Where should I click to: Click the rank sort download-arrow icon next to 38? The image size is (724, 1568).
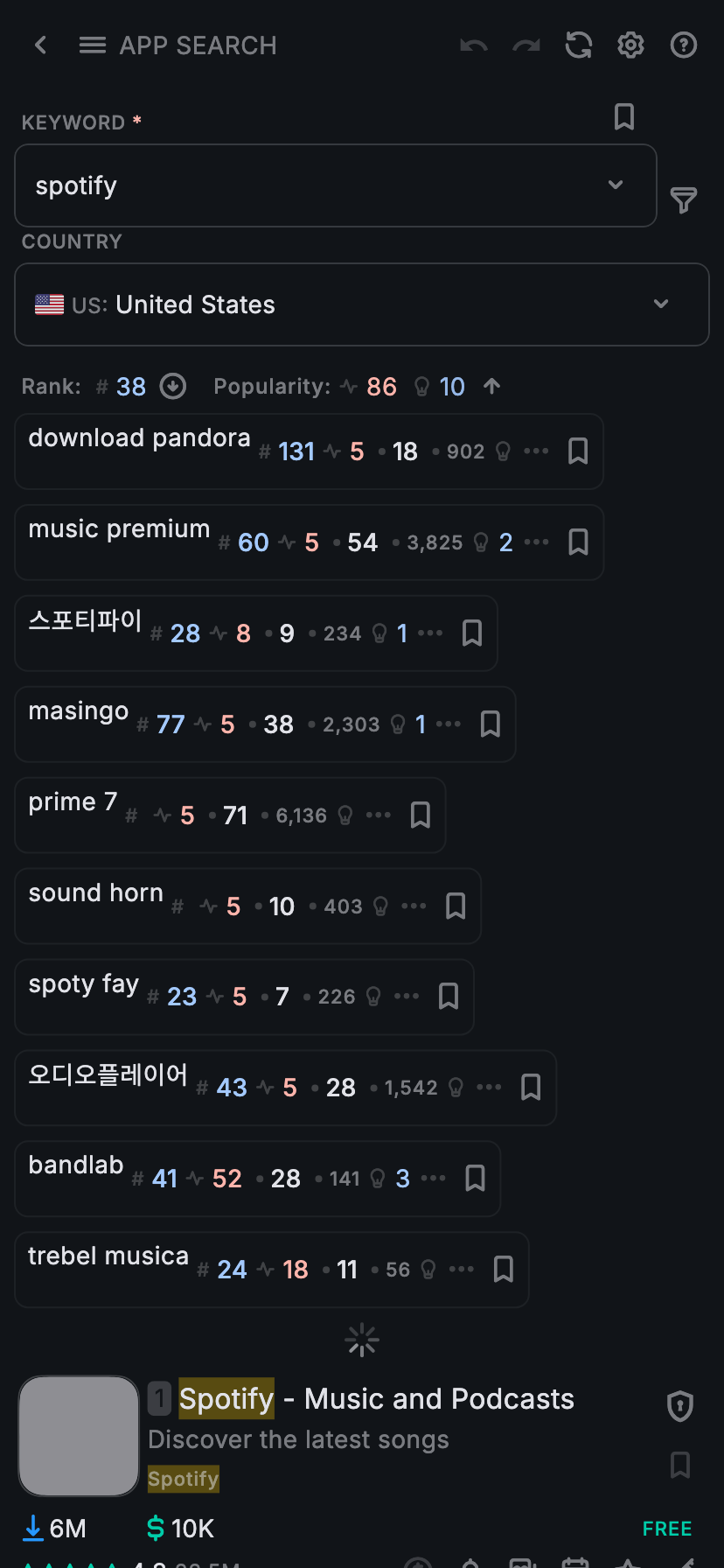(x=172, y=386)
